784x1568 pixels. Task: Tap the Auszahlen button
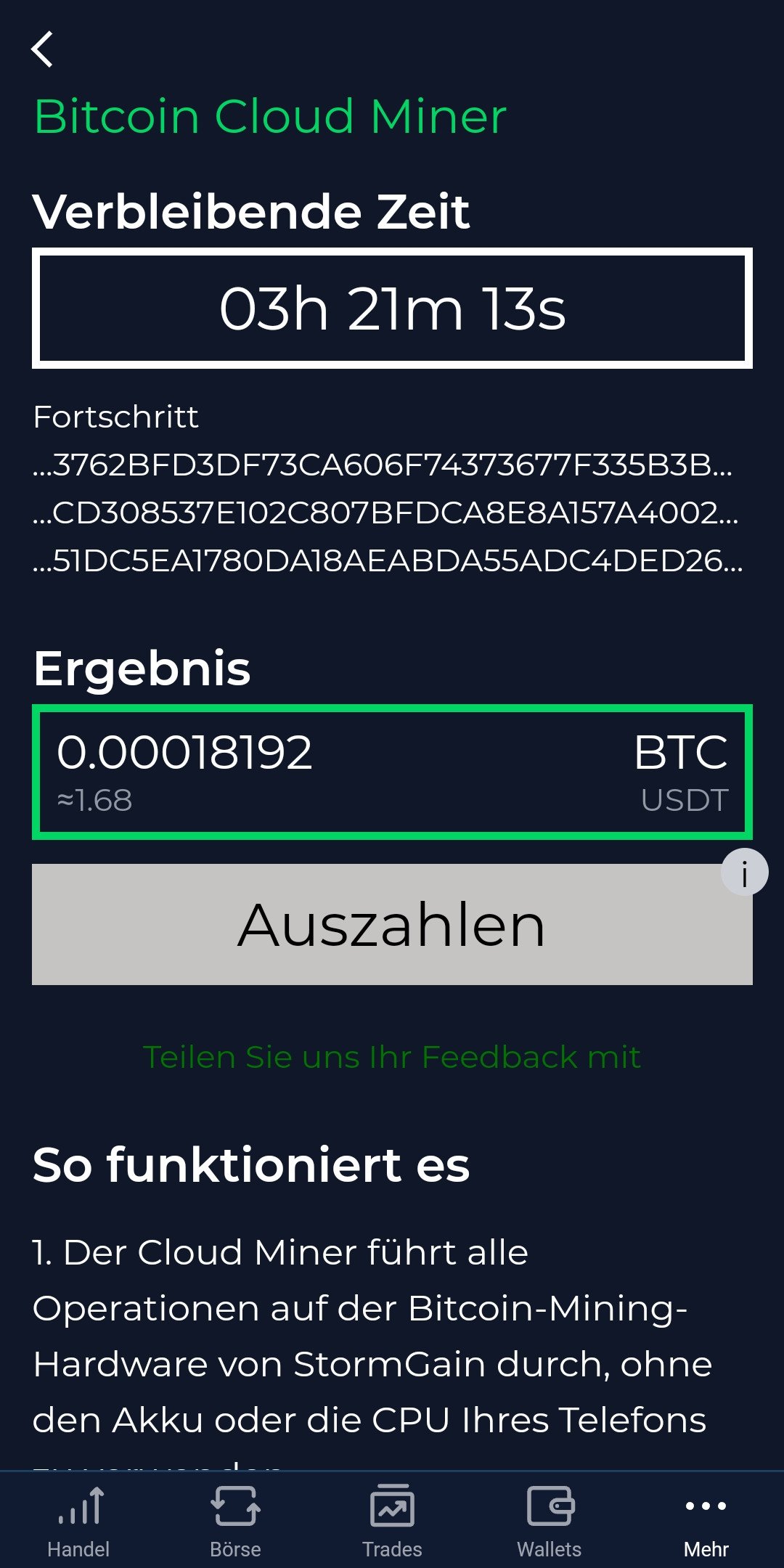click(x=392, y=924)
